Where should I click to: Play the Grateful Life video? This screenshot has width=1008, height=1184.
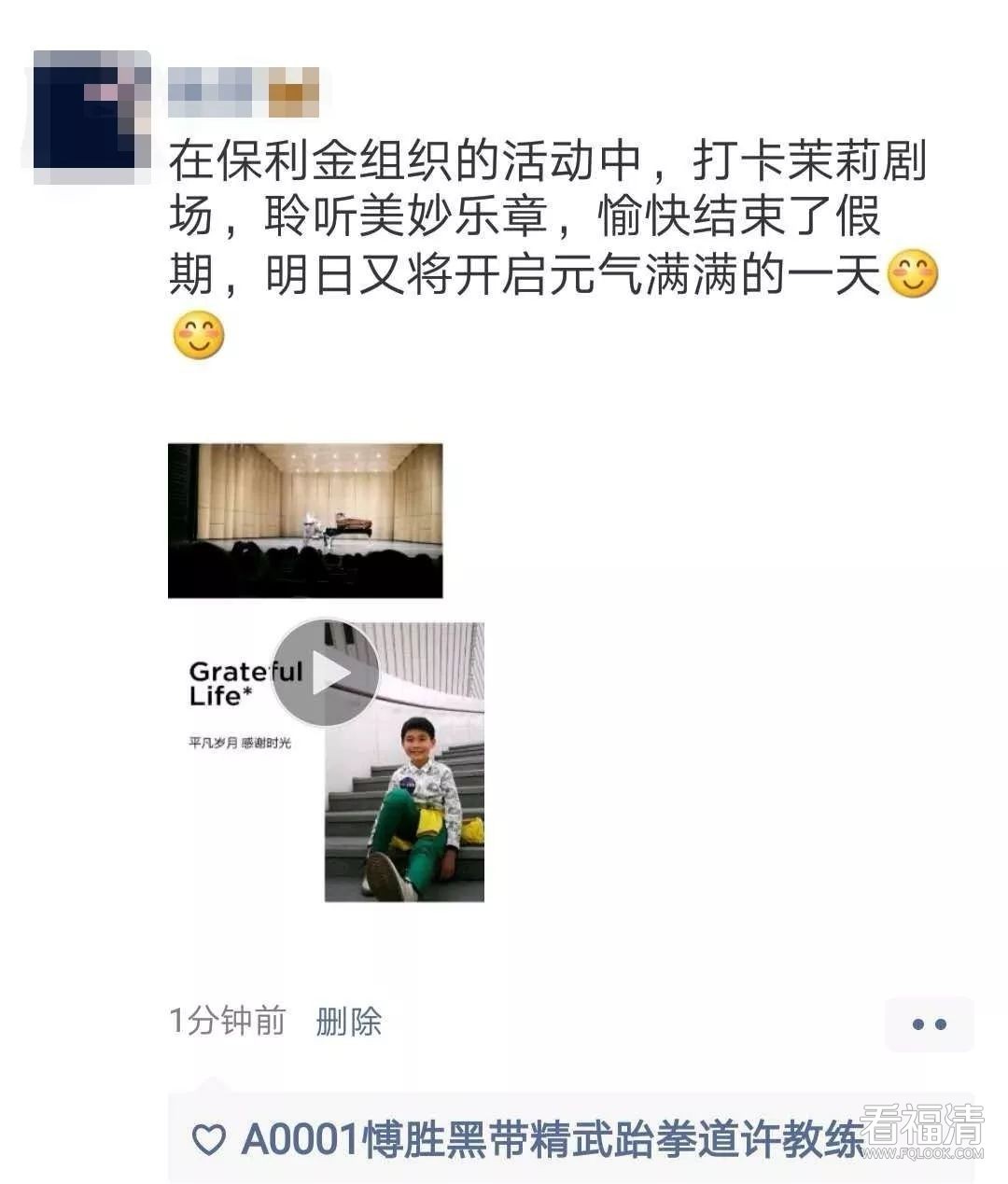(325, 673)
